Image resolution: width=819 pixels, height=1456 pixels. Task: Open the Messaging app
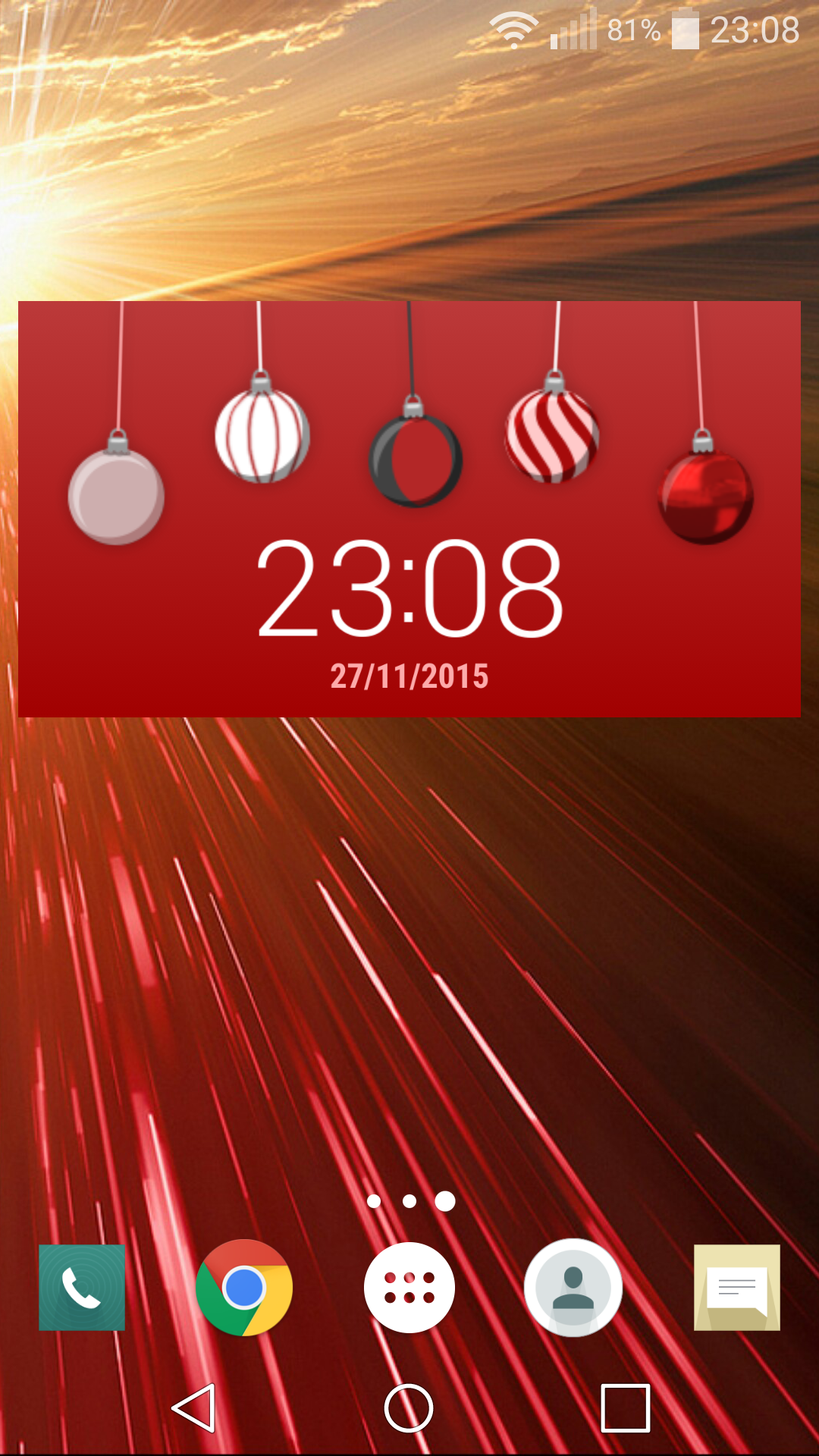(737, 1288)
